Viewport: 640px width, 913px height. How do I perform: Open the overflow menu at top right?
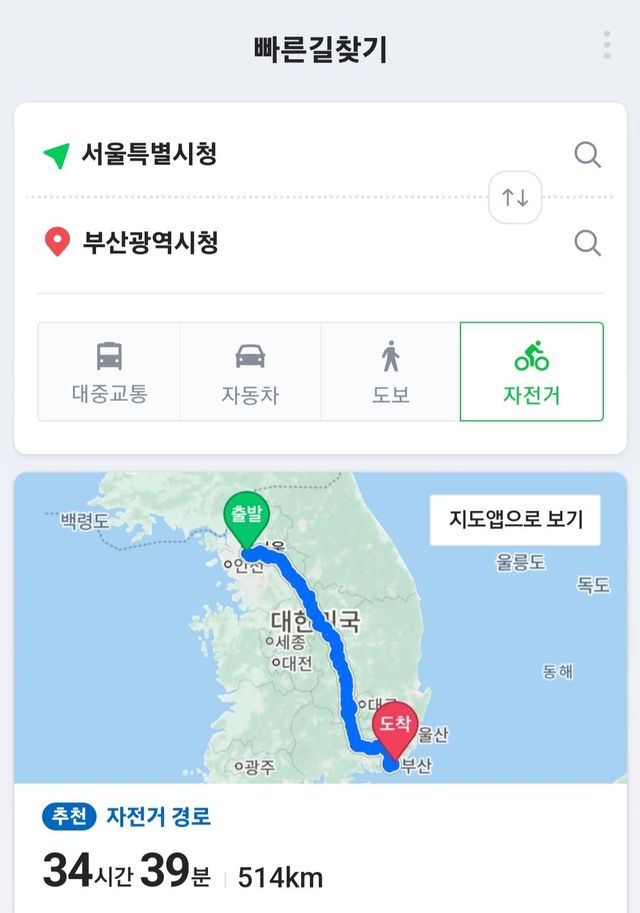click(606, 46)
